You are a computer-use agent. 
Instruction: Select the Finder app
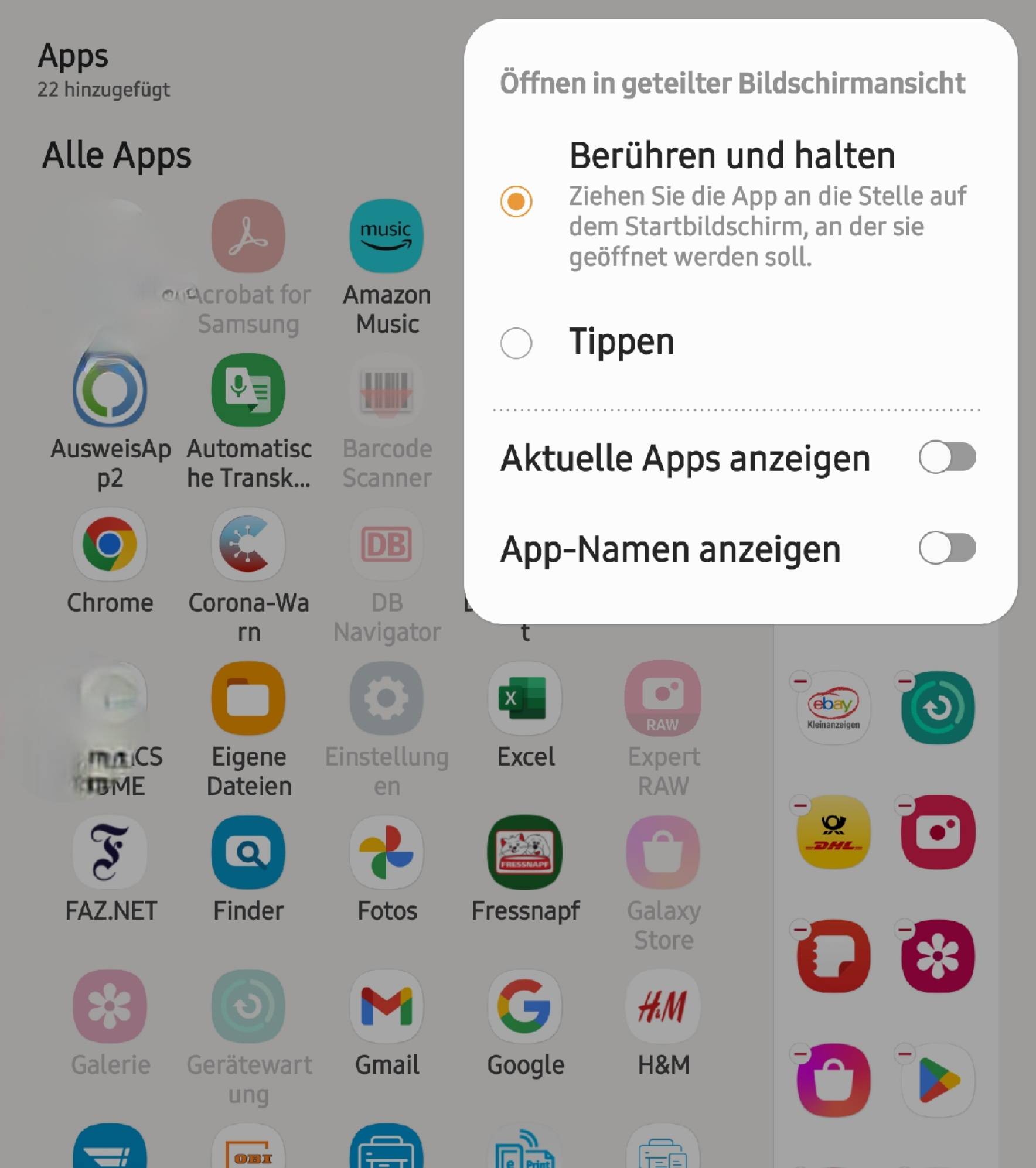point(248,852)
